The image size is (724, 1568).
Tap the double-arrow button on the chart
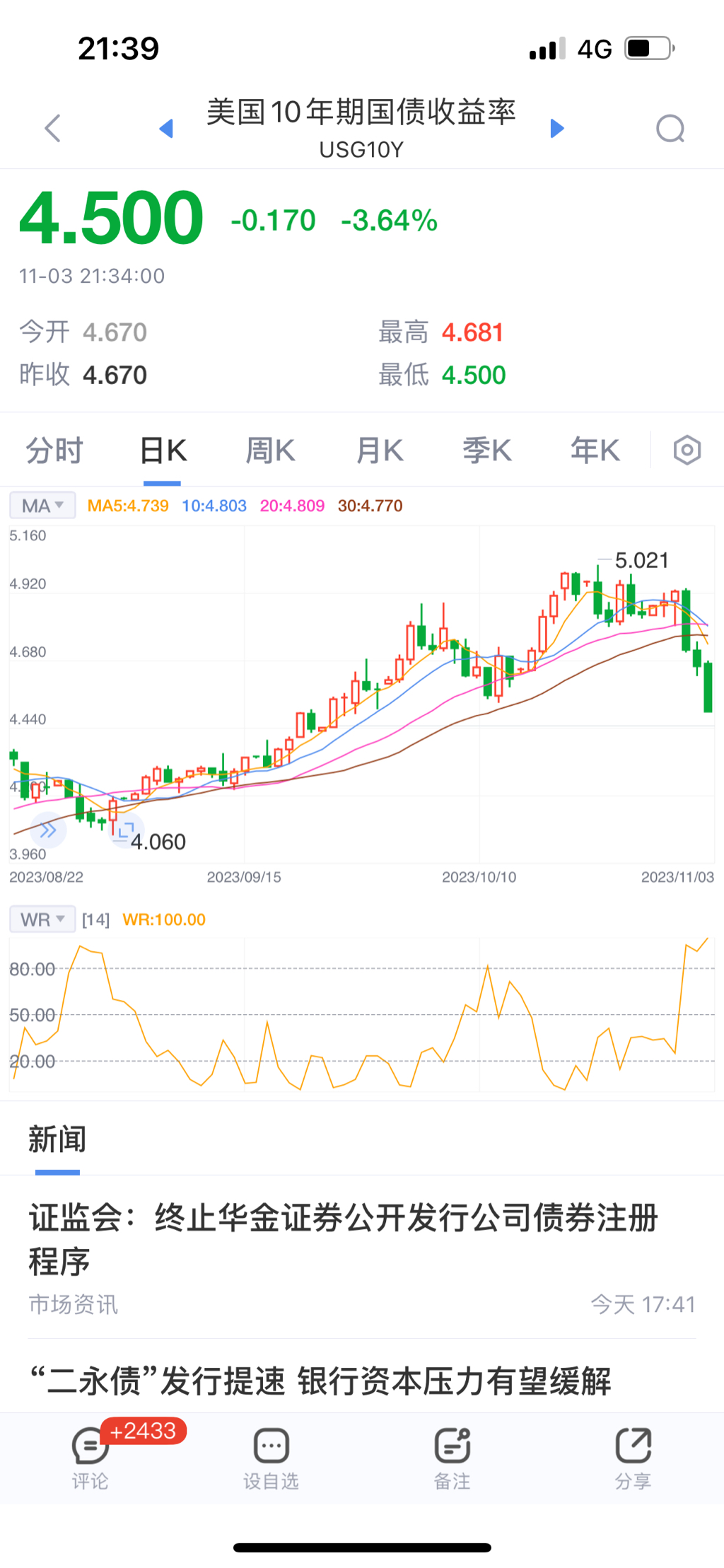click(x=48, y=830)
